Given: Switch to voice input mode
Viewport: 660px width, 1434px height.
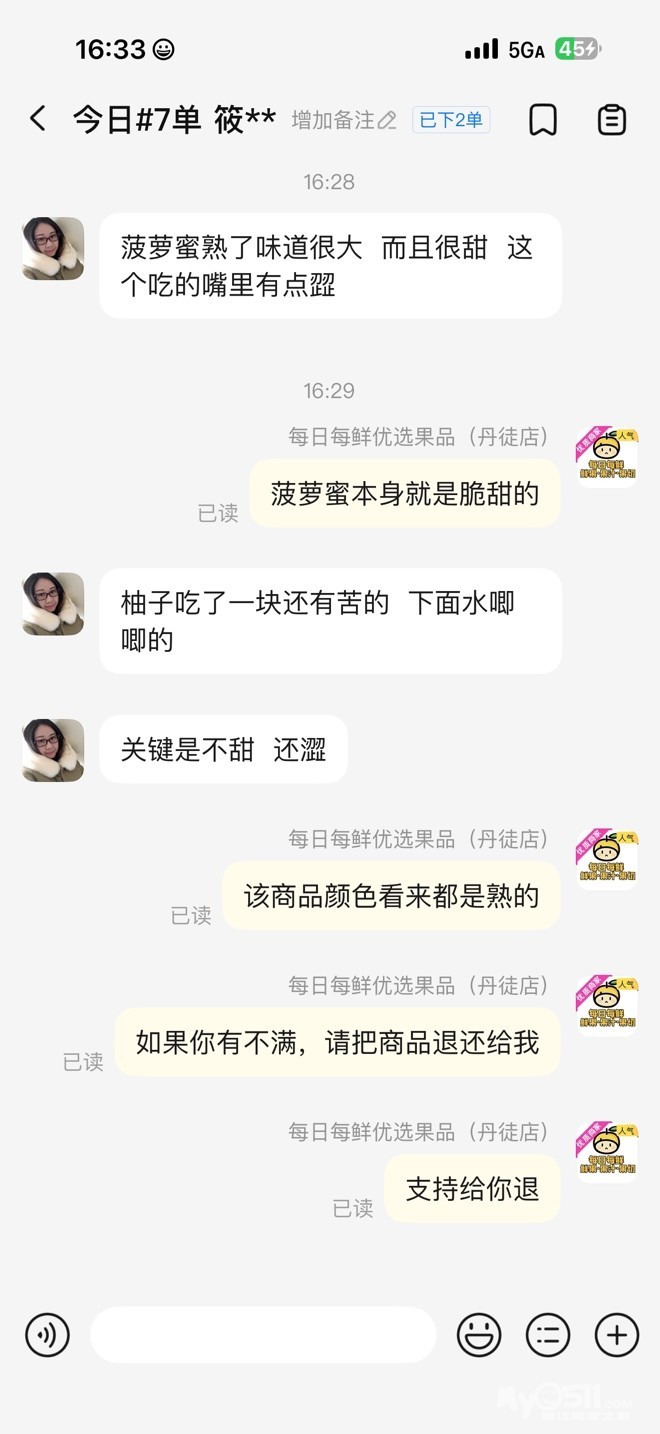Looking at the screenshot, I should coord(47,1334).
